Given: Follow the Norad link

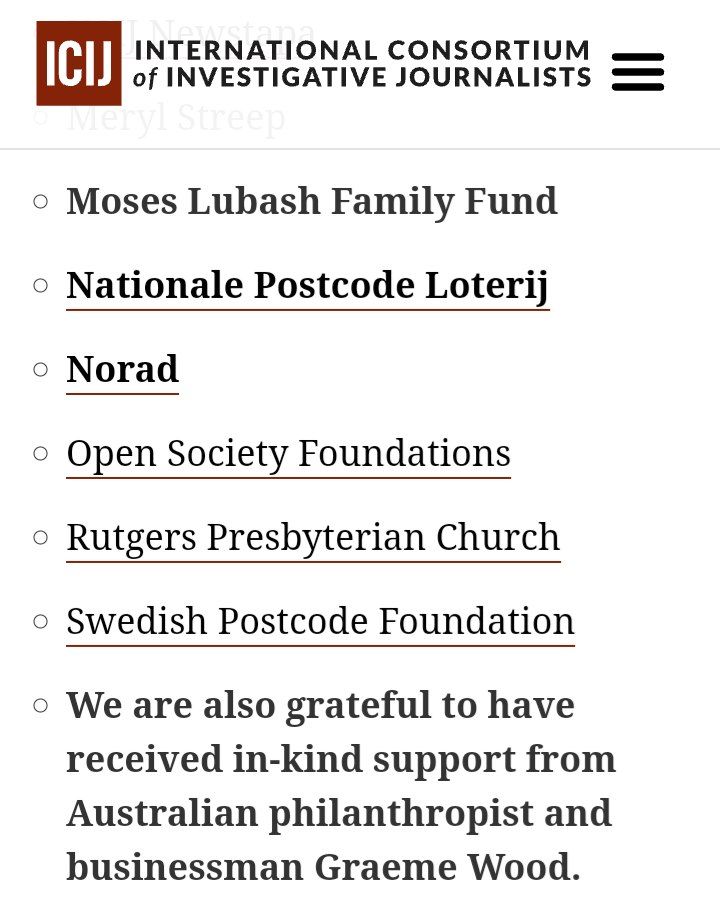Looking at the screenshot, I should [x=122, y=370].
